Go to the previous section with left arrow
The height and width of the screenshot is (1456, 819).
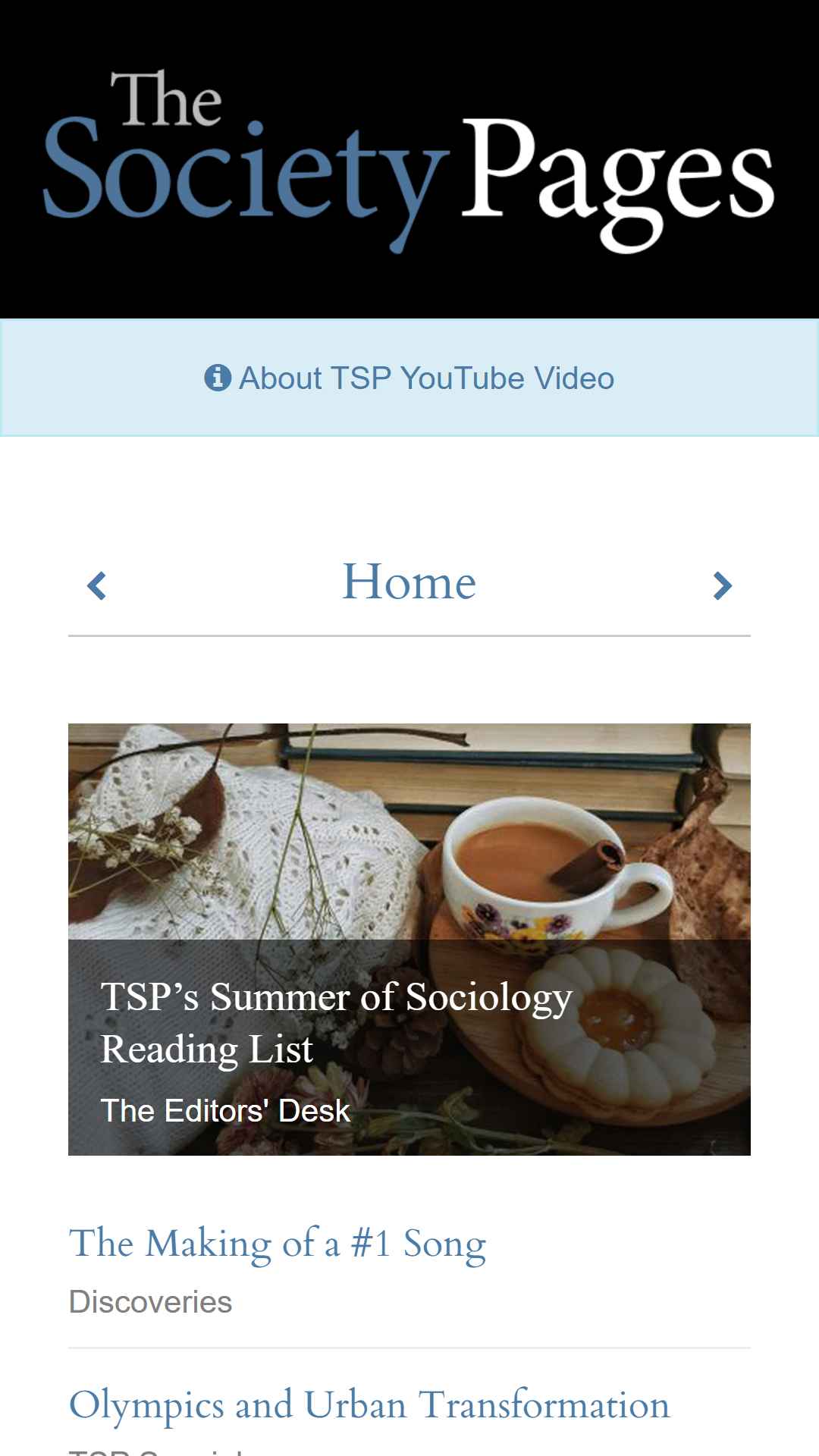click(x=97, y=585)
